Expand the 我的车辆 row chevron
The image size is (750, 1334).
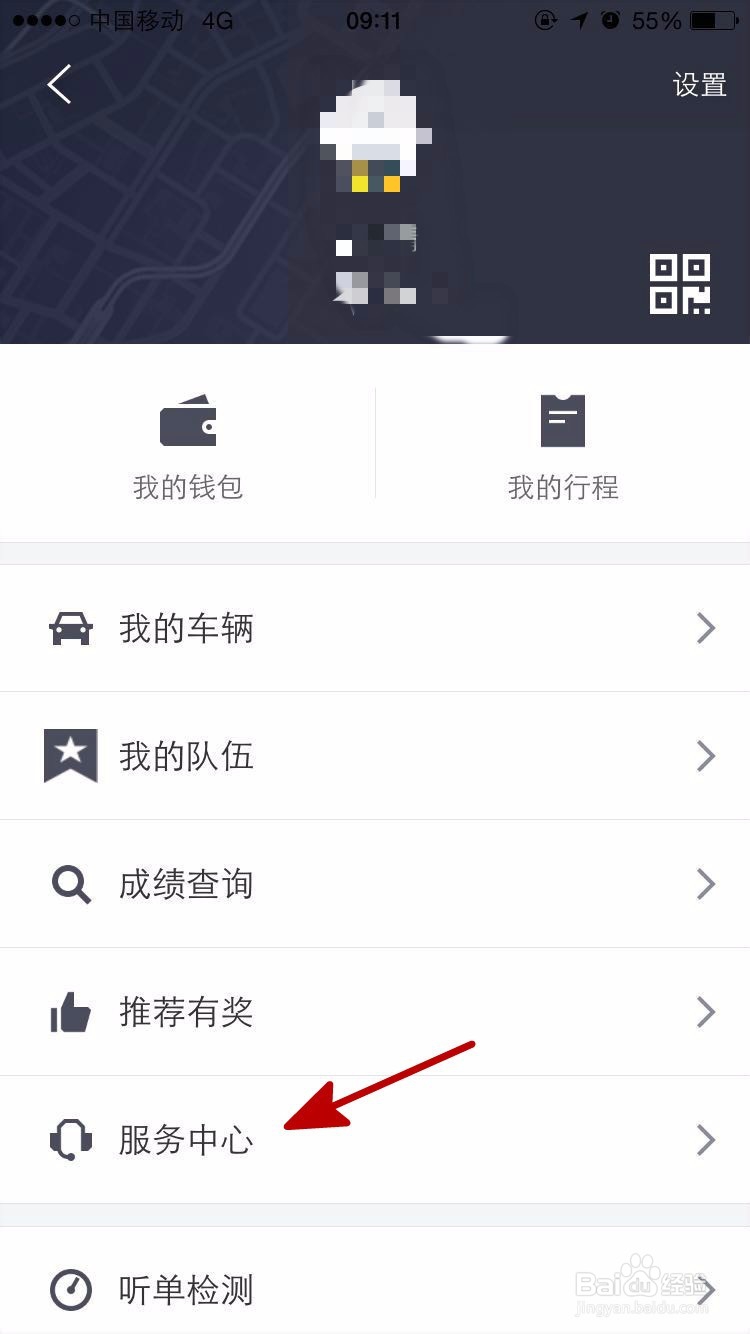click(707, 628)
